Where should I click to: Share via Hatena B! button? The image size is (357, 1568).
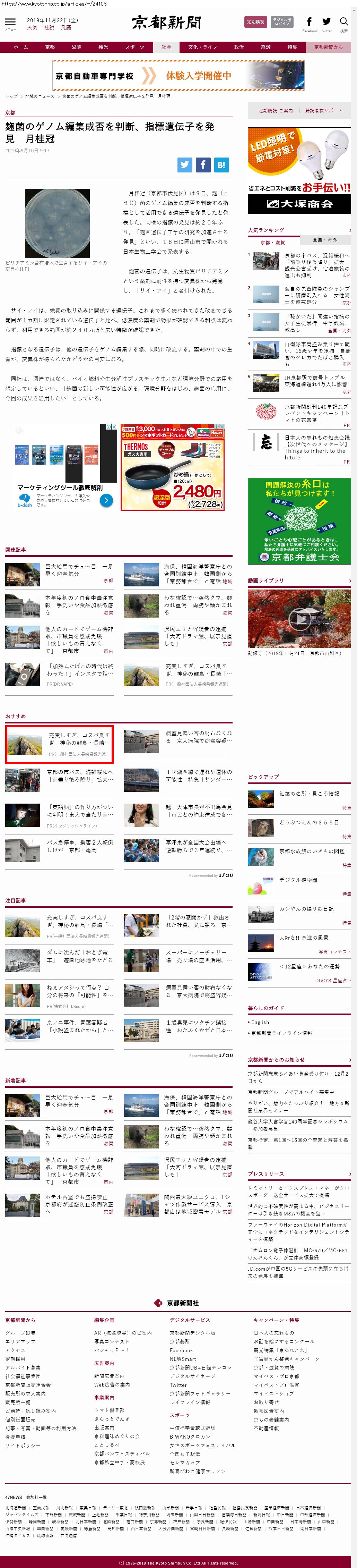coord(221,164)
